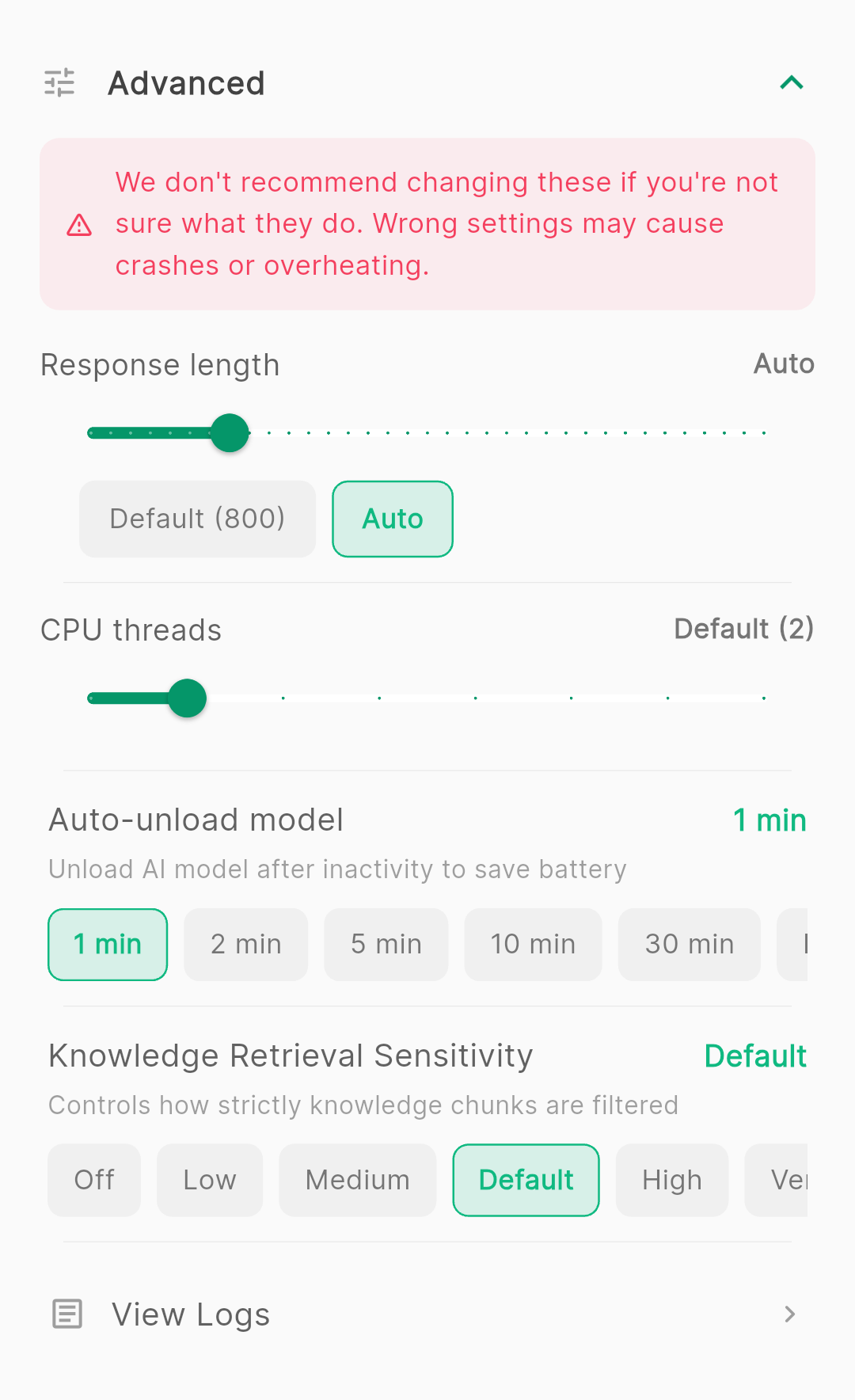Click the Advanced settings sliders icon
The width and height of the screenshot is (855, 1400).
coord(59,82)
